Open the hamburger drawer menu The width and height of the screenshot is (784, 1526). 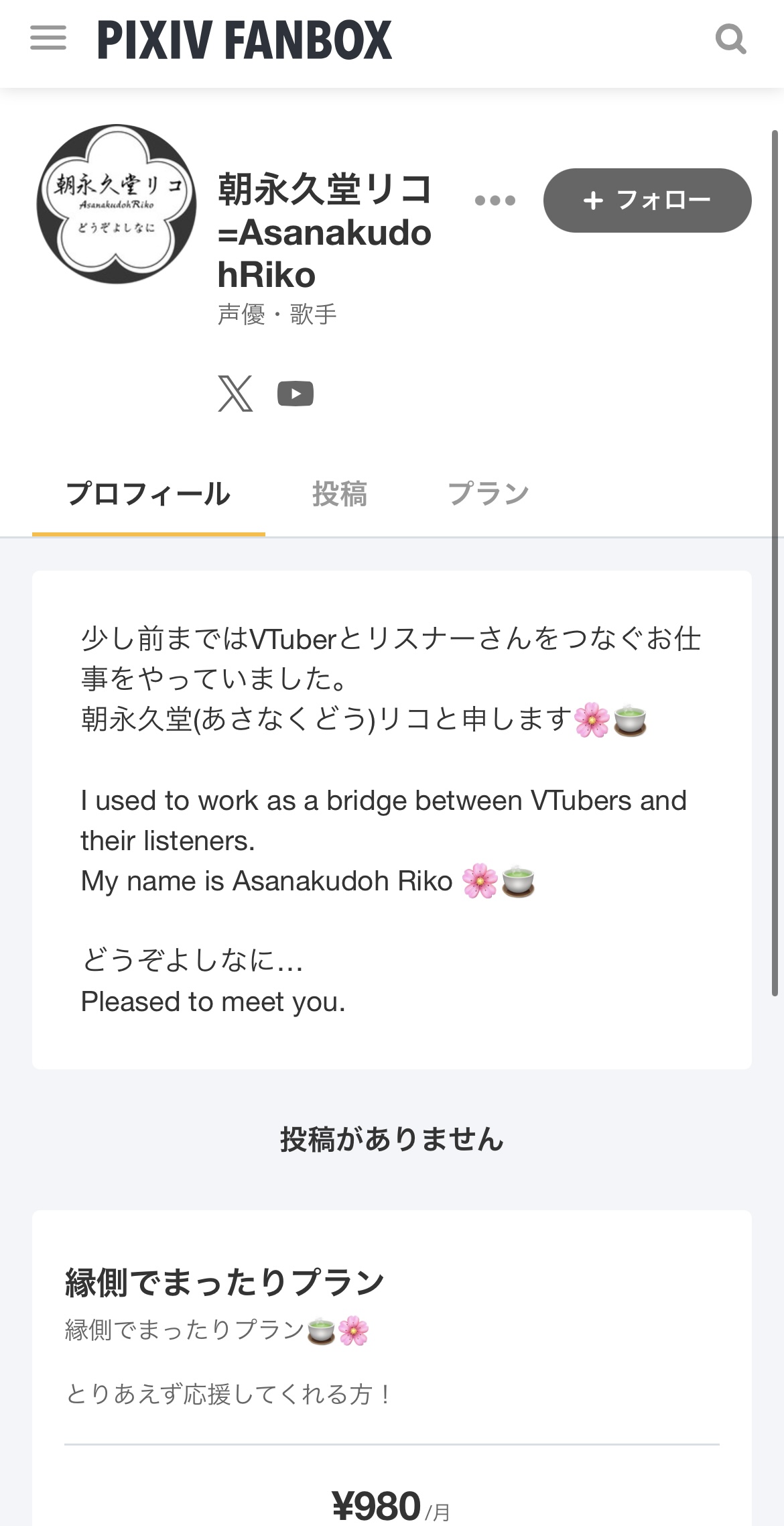coord(48,38)
